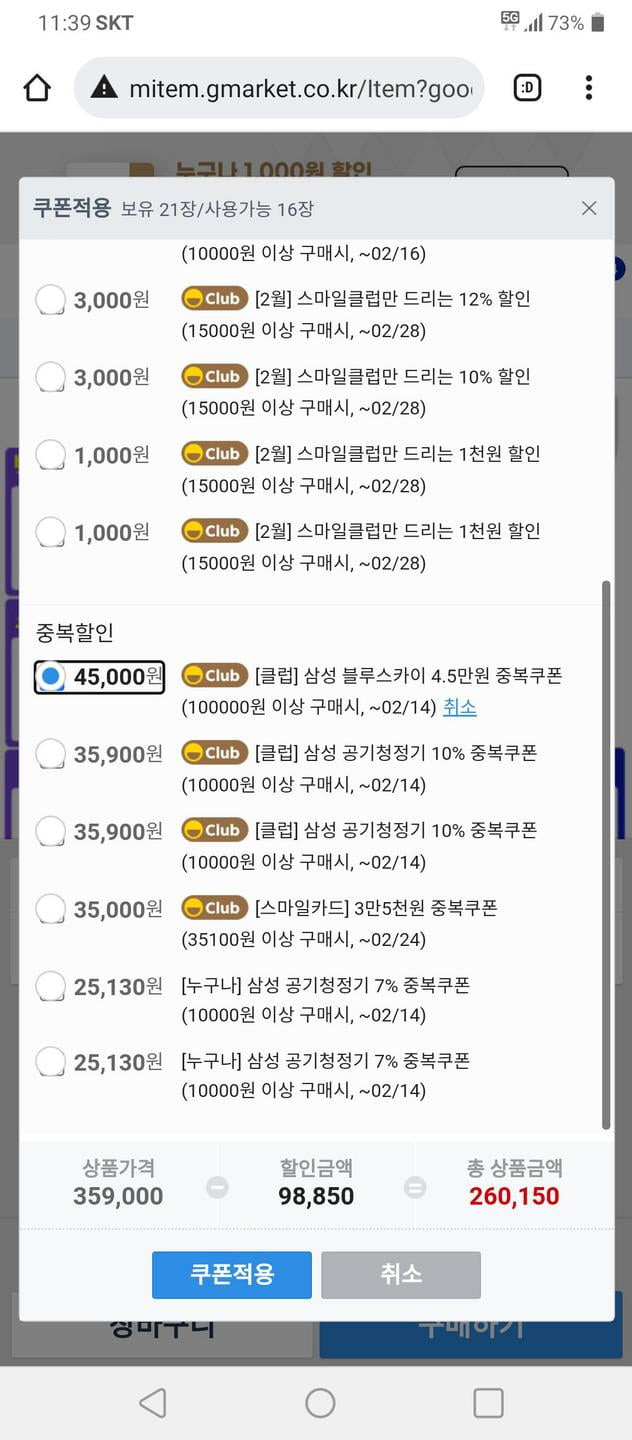Open recent apps from the navigation bar
Viewport: 632px width, 1440px height.
(x=488, y=1403)
